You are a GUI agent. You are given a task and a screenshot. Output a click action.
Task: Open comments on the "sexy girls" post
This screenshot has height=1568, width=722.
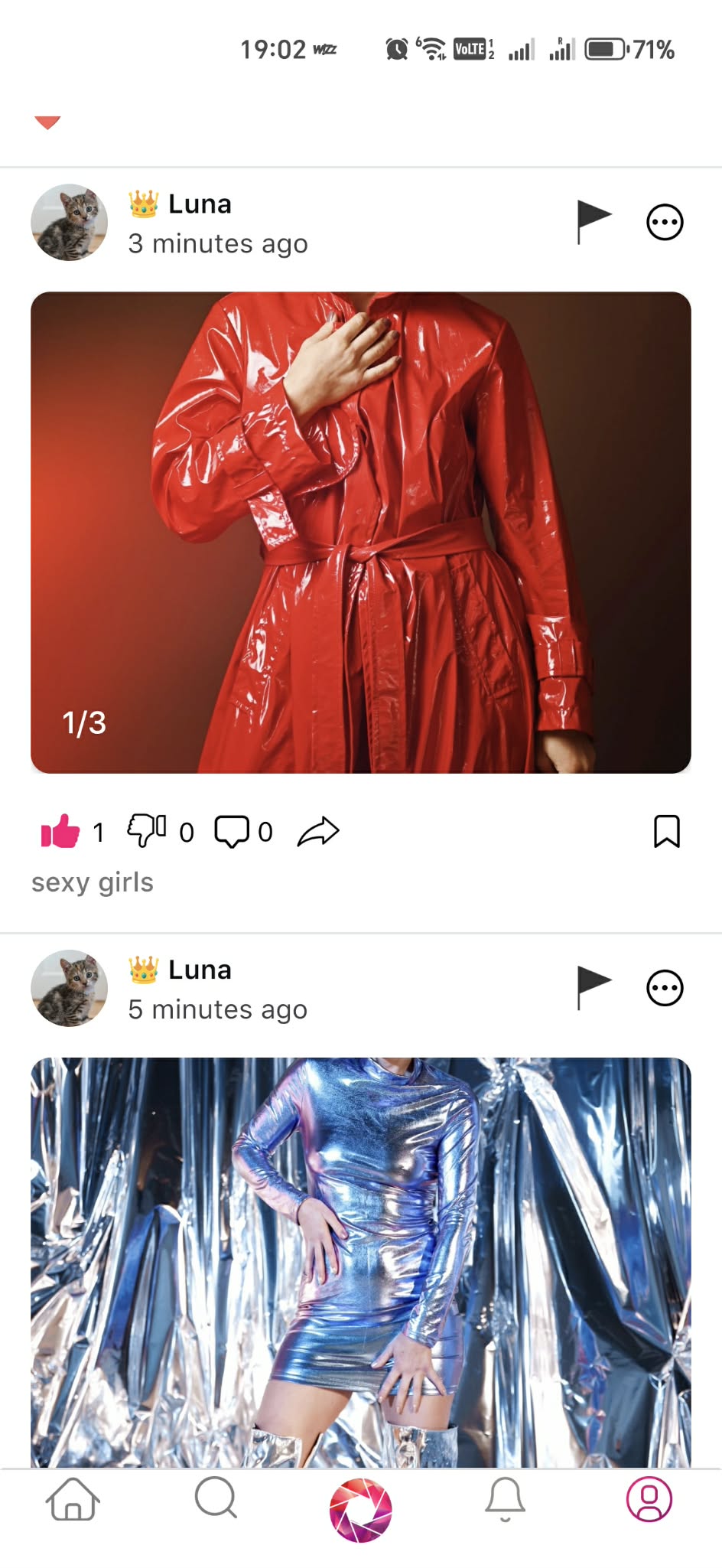pyautogui.click(x=232, y=831)
